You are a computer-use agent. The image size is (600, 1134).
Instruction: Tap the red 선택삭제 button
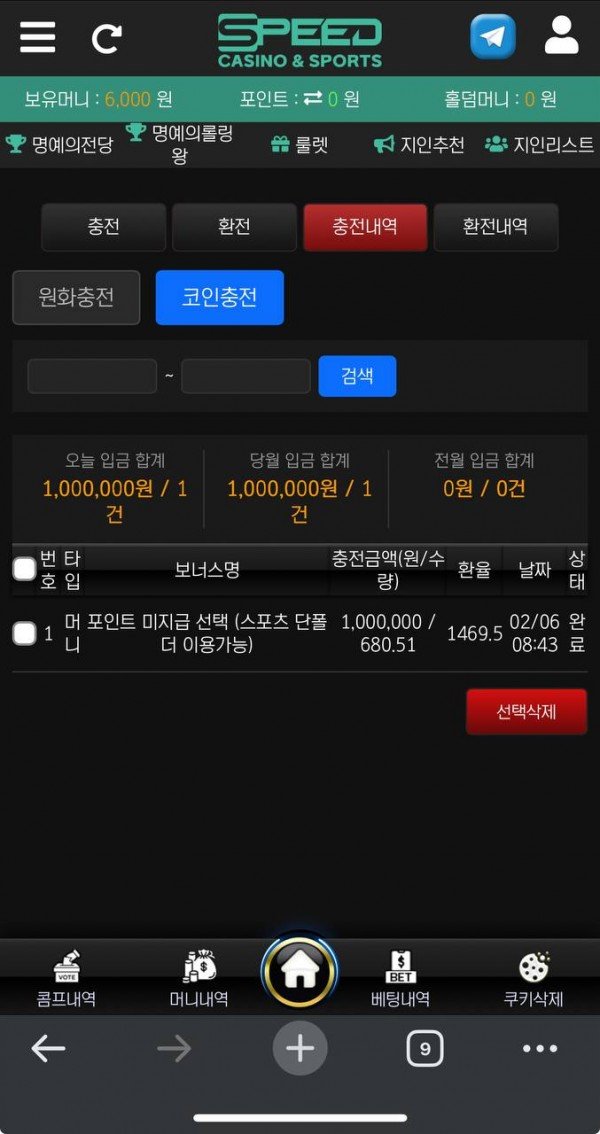point(526,712)
